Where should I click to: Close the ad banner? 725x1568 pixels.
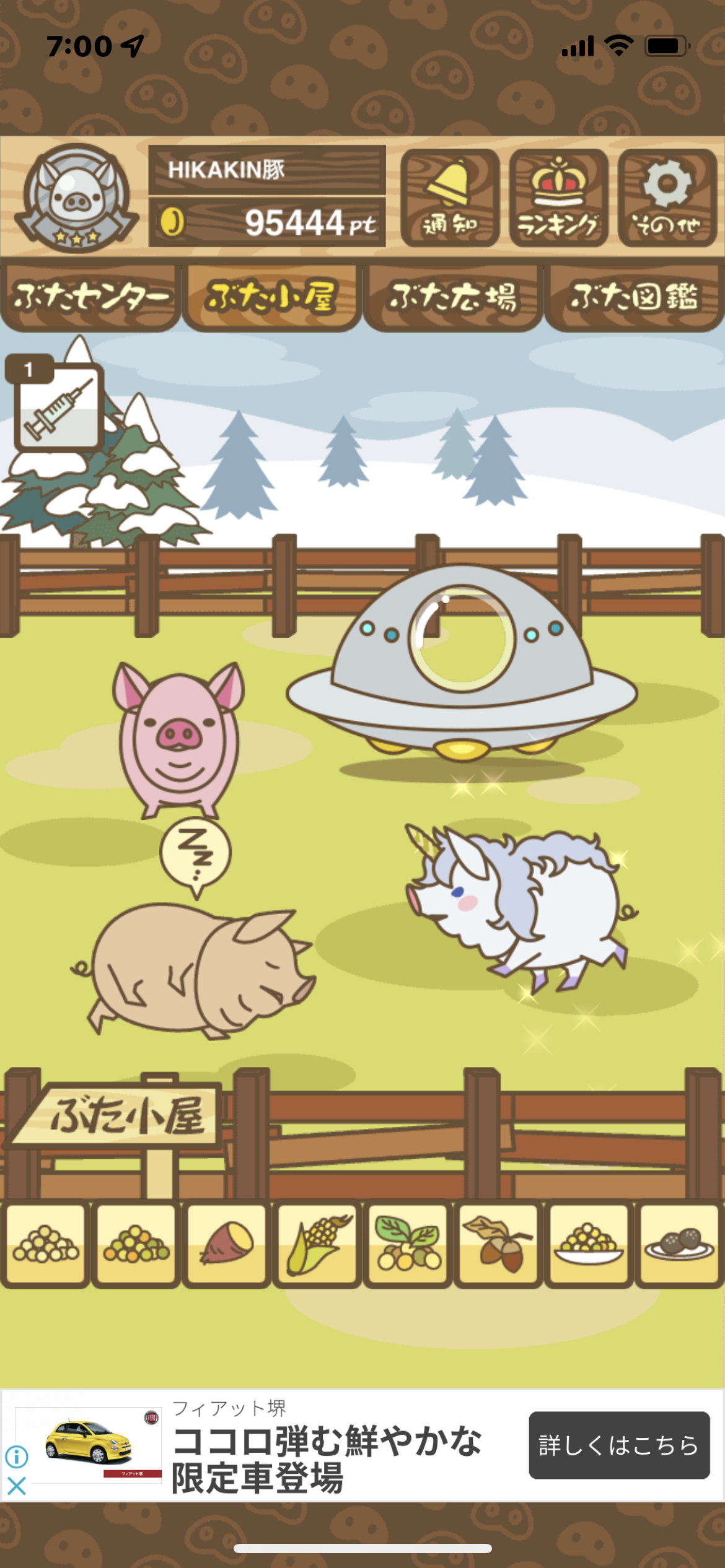(17, 1486)
